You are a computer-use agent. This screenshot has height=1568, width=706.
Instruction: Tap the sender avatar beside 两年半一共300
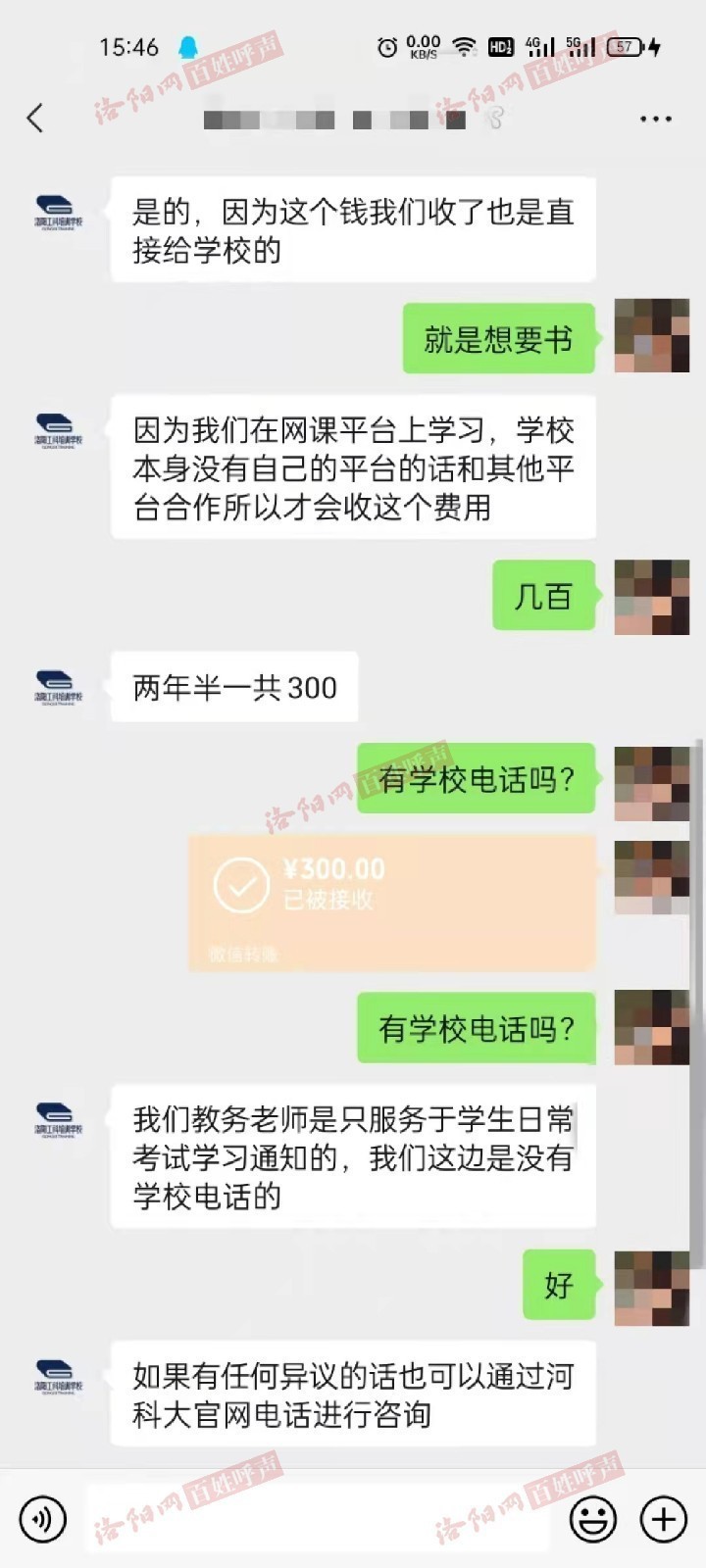59,687
